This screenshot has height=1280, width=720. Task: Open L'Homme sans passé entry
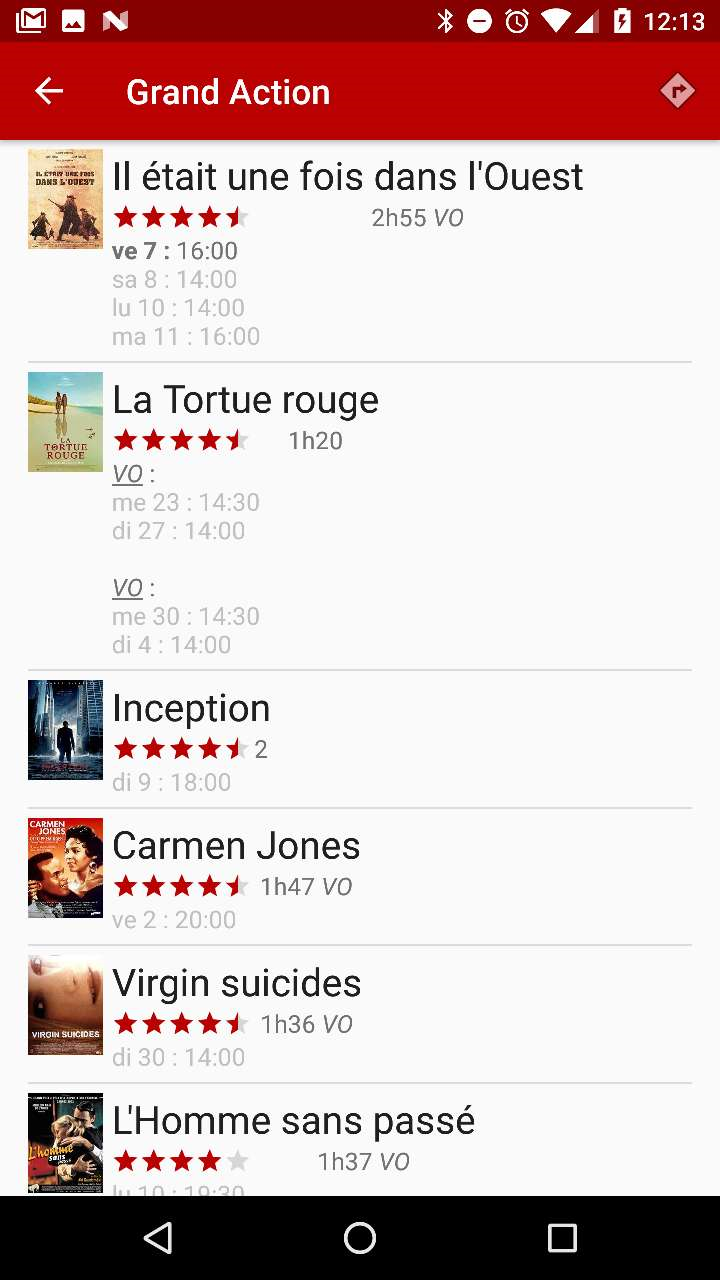293,1121
